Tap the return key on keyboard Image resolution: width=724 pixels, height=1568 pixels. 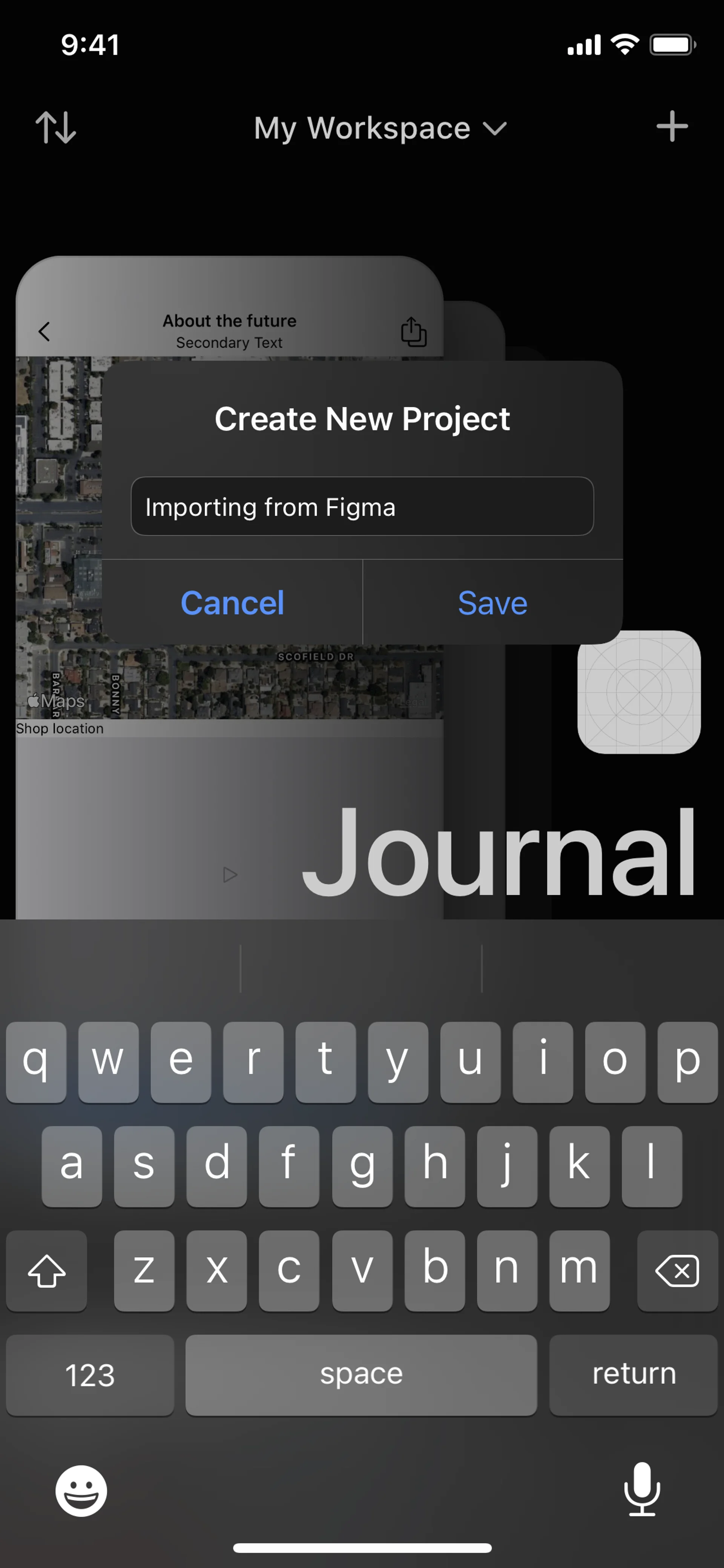[x=633, y=1374]
